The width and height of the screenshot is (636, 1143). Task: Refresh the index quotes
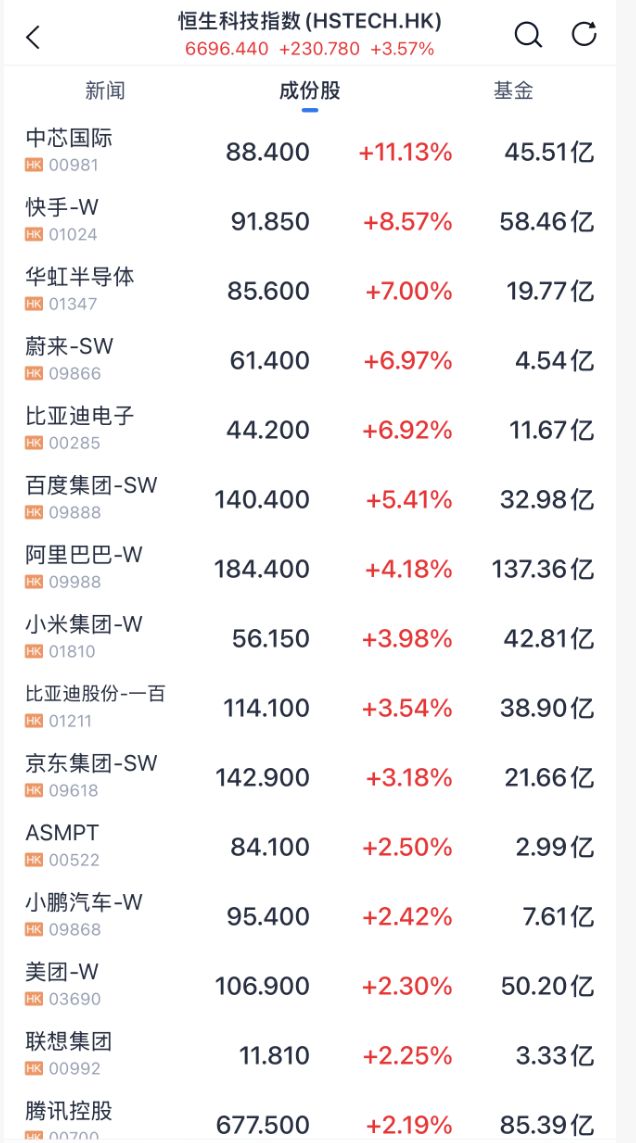pos(584,35)
